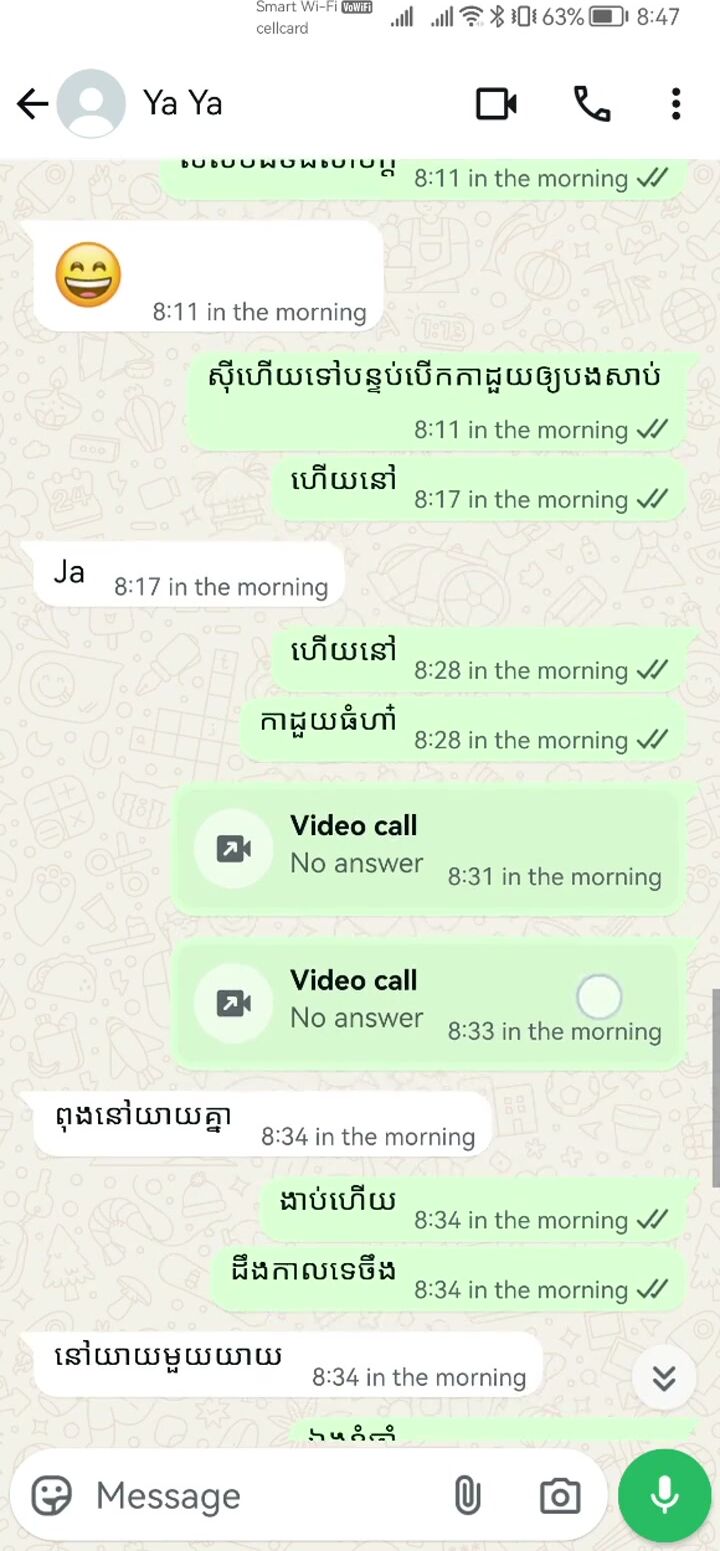The height and width of the screenshot is (1551, 720).
Task: Start a voice call with Ya Ya
Action: (x=591, y=104)
